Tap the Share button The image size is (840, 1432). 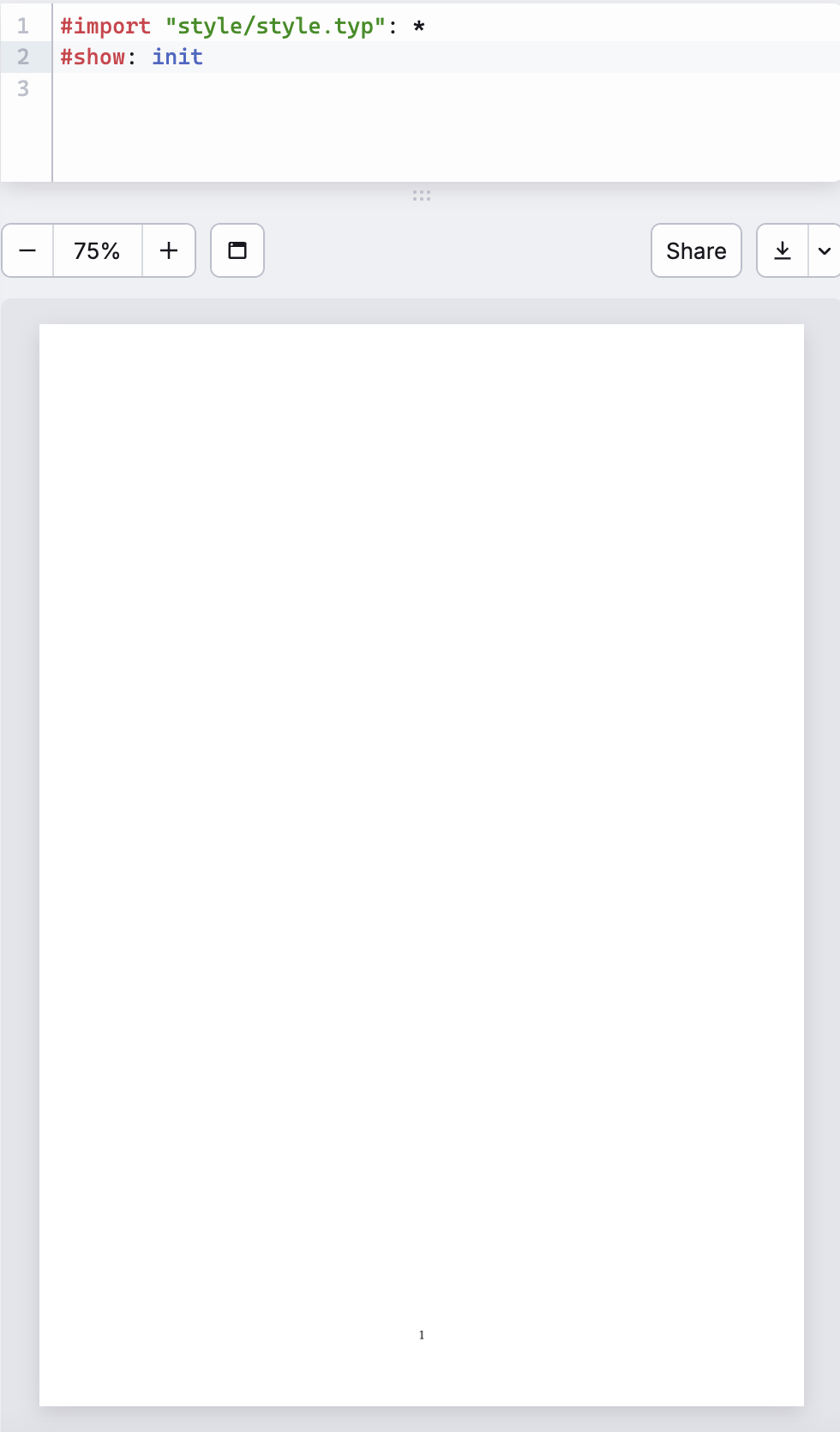(x=696, y=250)
